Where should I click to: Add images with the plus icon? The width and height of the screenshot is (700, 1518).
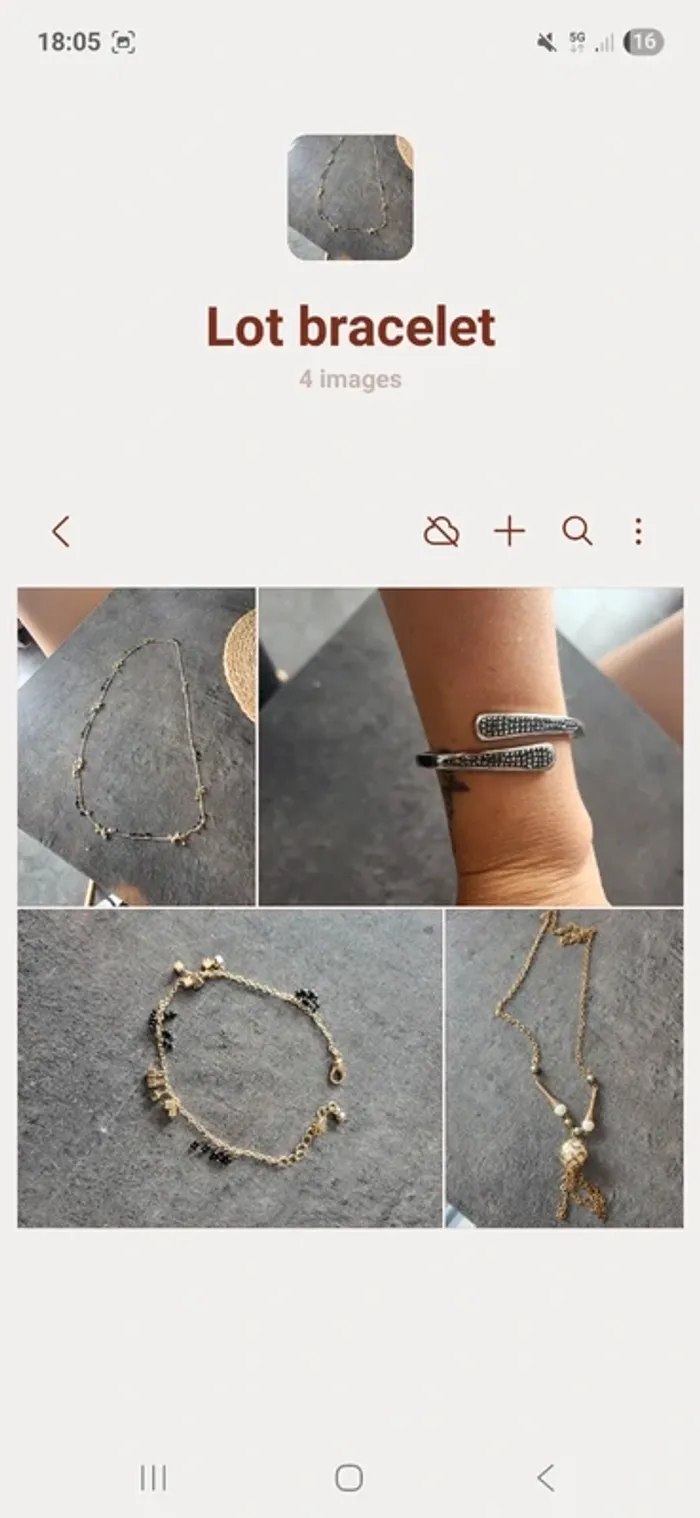(509, 531)
